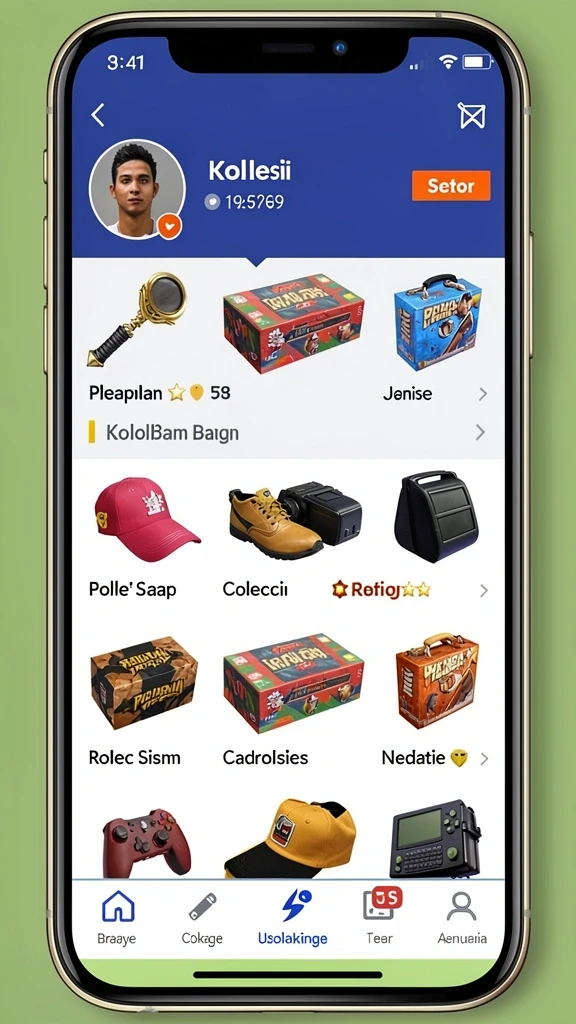Open the golden mace item tile
Viewport: 576px width, 1024px height.
(137, 319)
